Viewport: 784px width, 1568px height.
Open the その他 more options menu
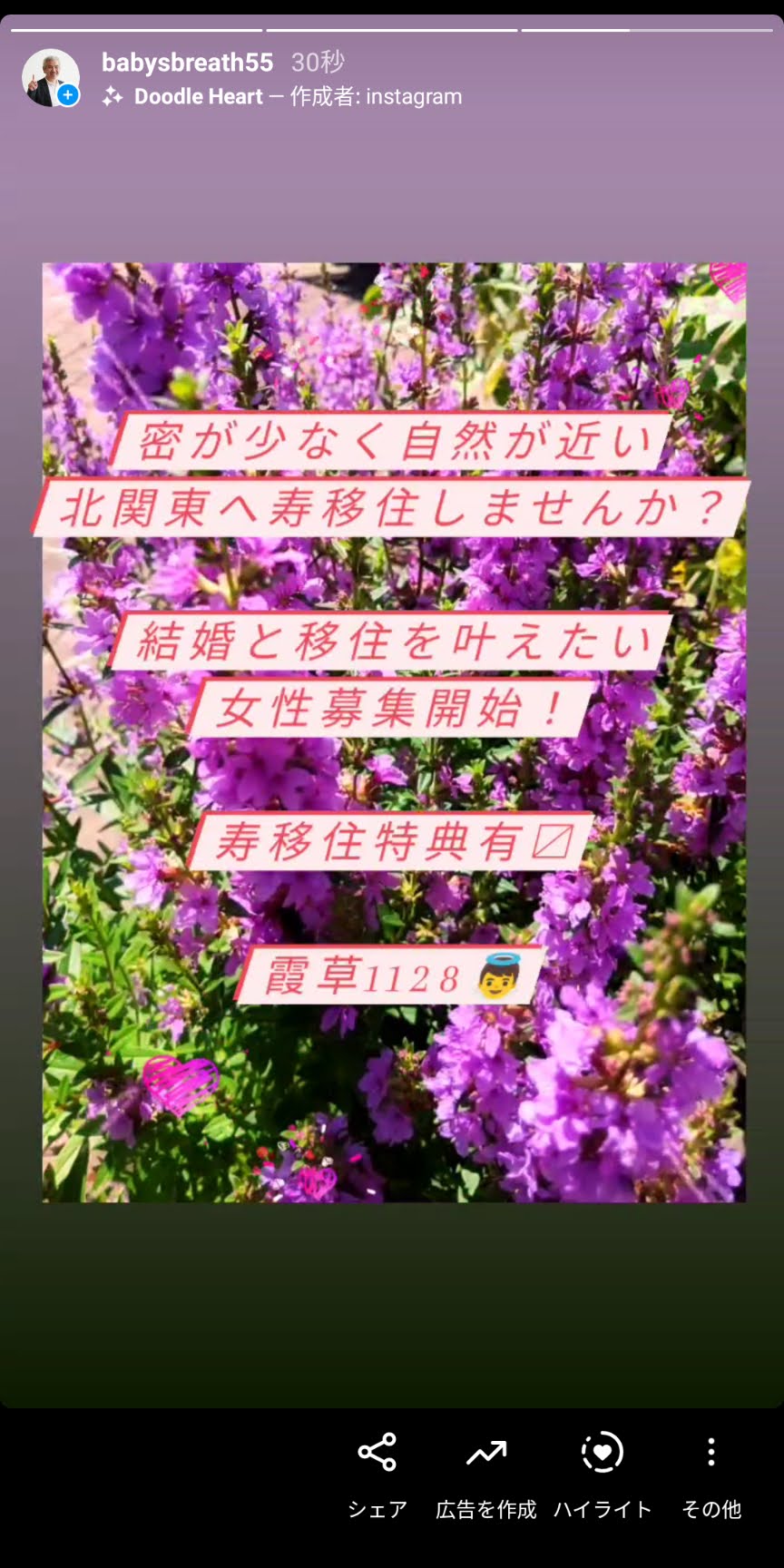711,1472
